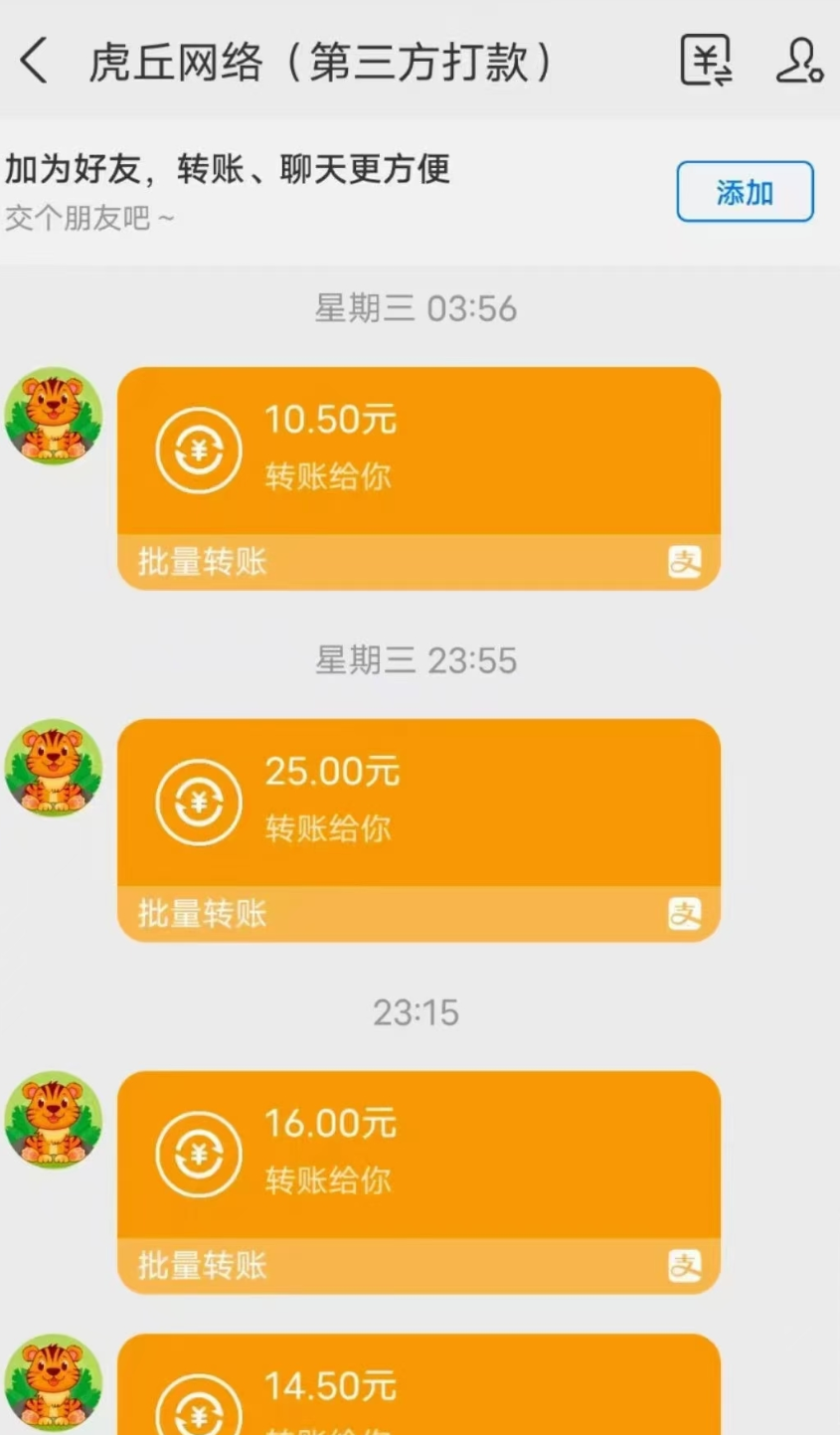Screen dimensions: 840x1435
Task: Tap the tiger avatar beside the 10.50元 transfer
Action: point(54,415)
